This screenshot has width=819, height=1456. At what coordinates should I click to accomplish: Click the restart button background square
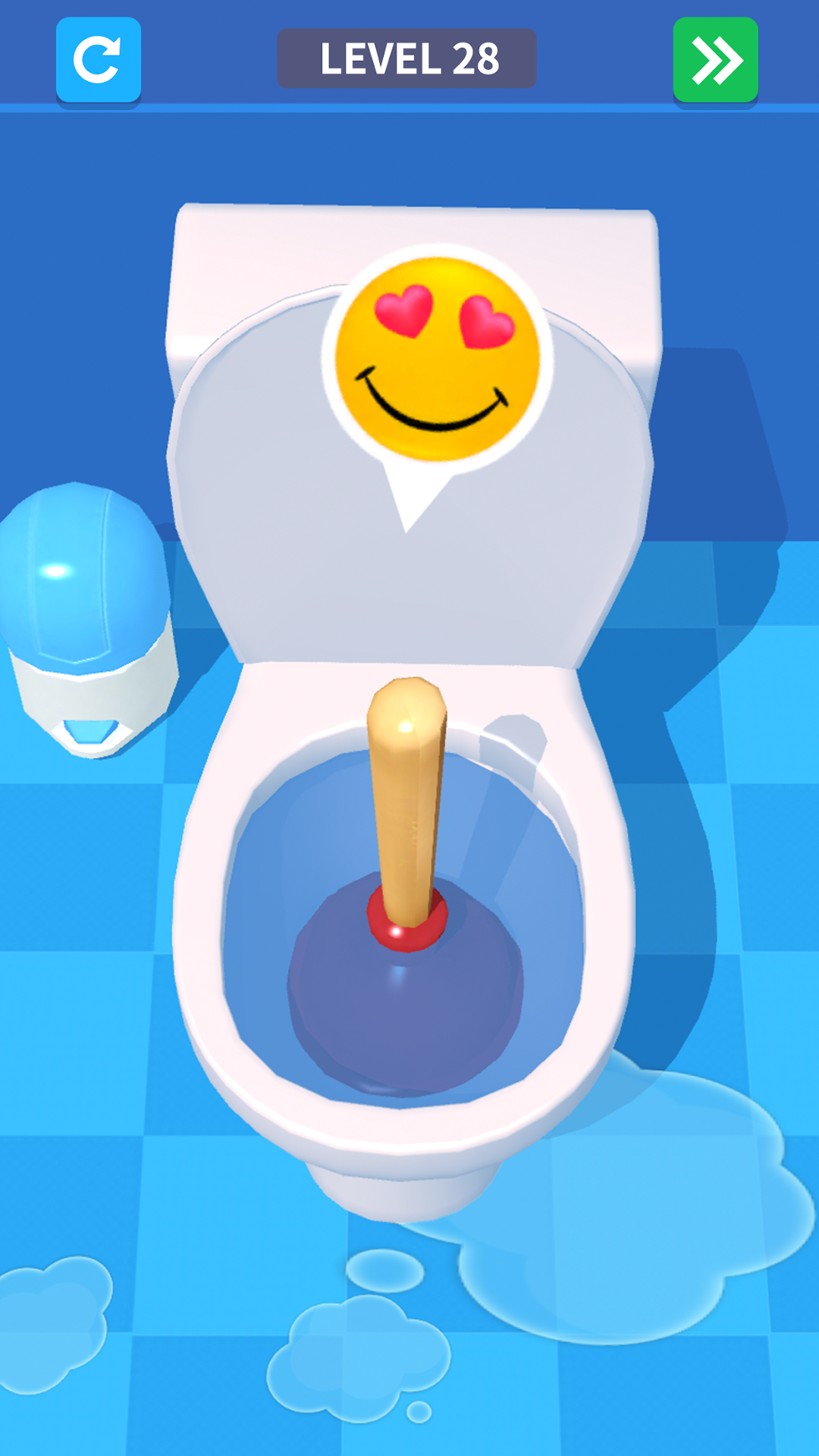pos(99,60)
